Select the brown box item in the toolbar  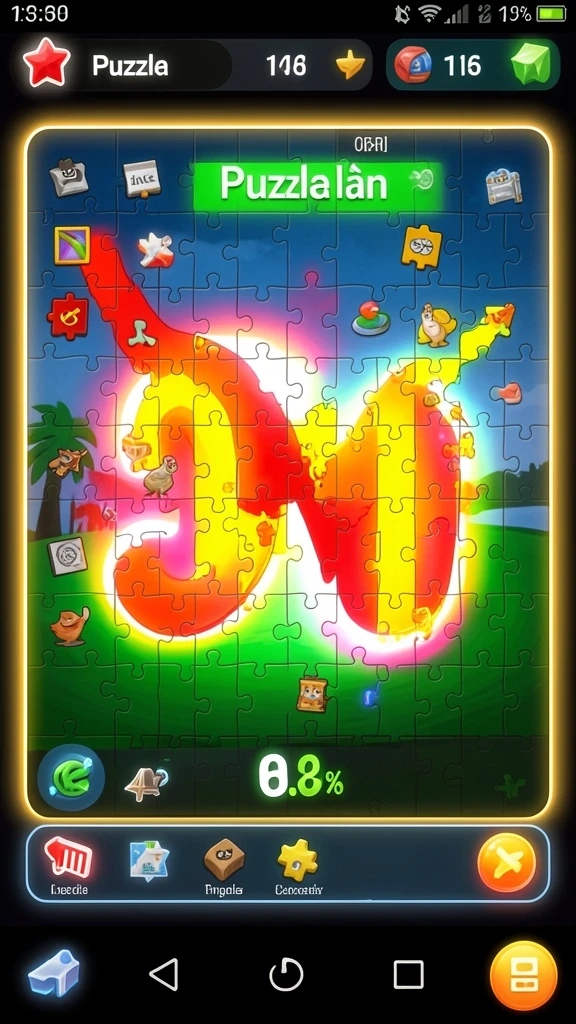click(x=224, y=859)
